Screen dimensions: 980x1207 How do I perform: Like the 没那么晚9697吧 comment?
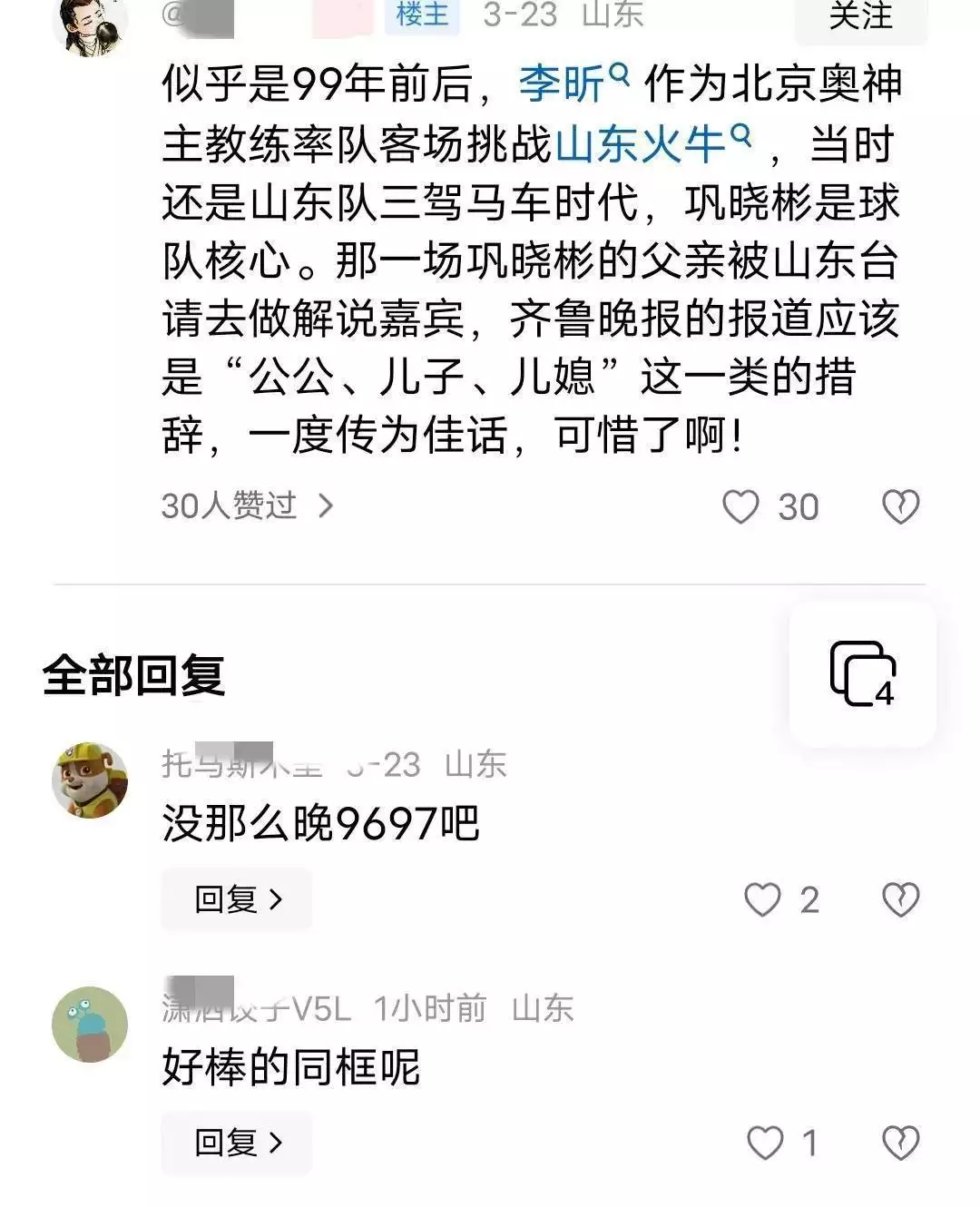tap(762, 899)
